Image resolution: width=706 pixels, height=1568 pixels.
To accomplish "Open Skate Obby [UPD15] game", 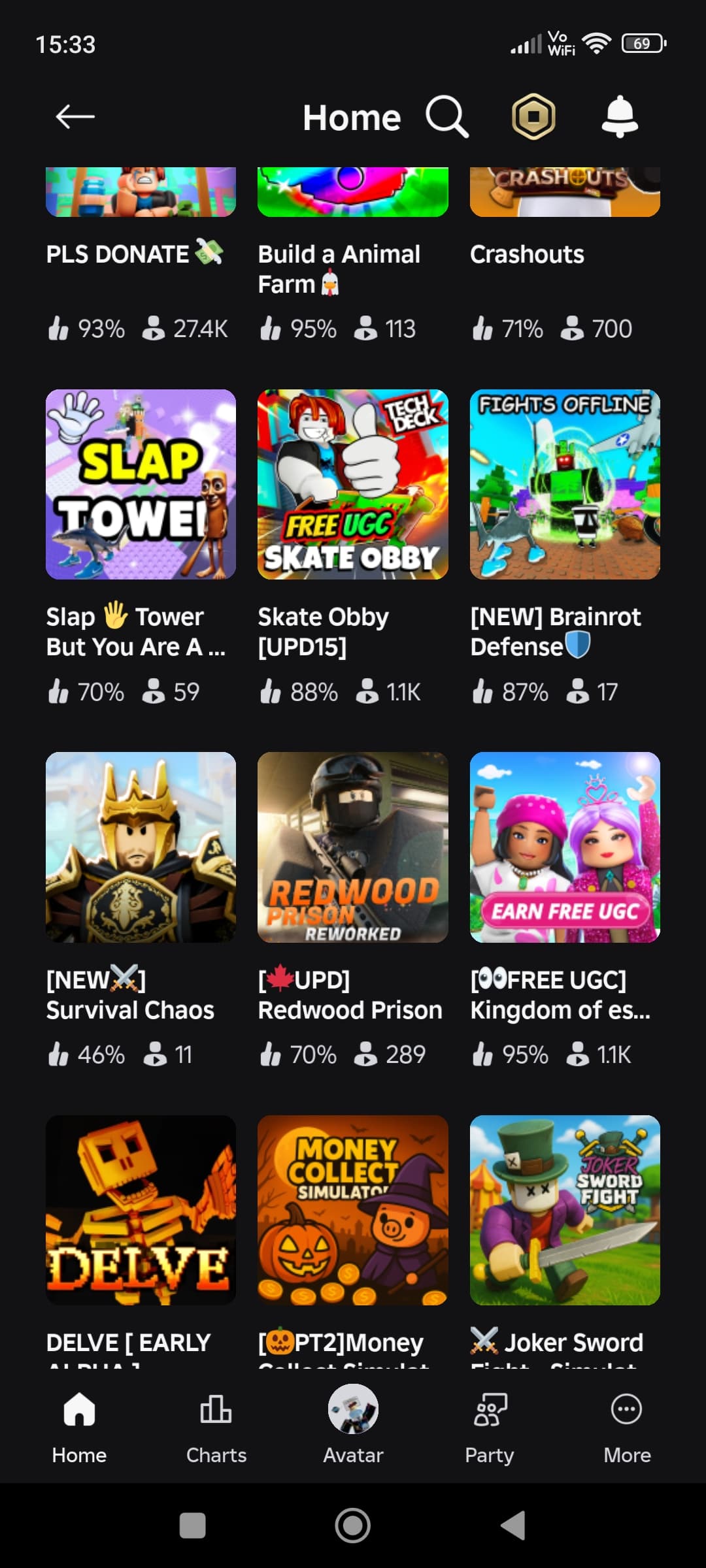I will 352,484.
